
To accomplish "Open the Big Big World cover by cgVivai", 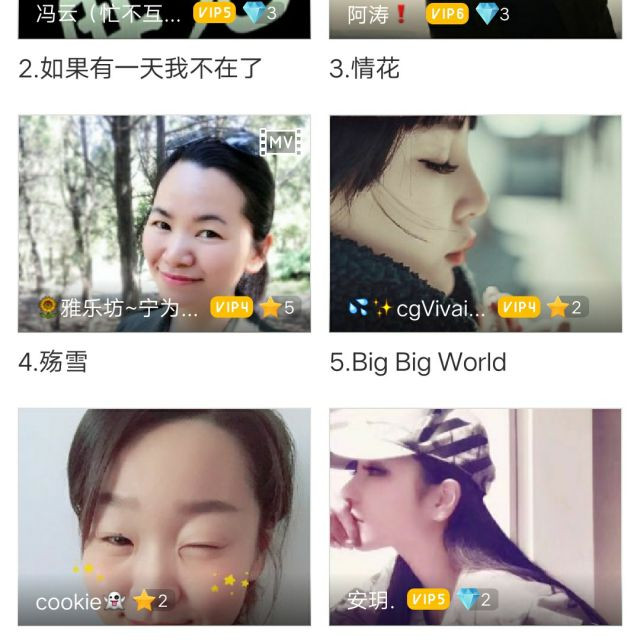I will [x=475, y=223].
